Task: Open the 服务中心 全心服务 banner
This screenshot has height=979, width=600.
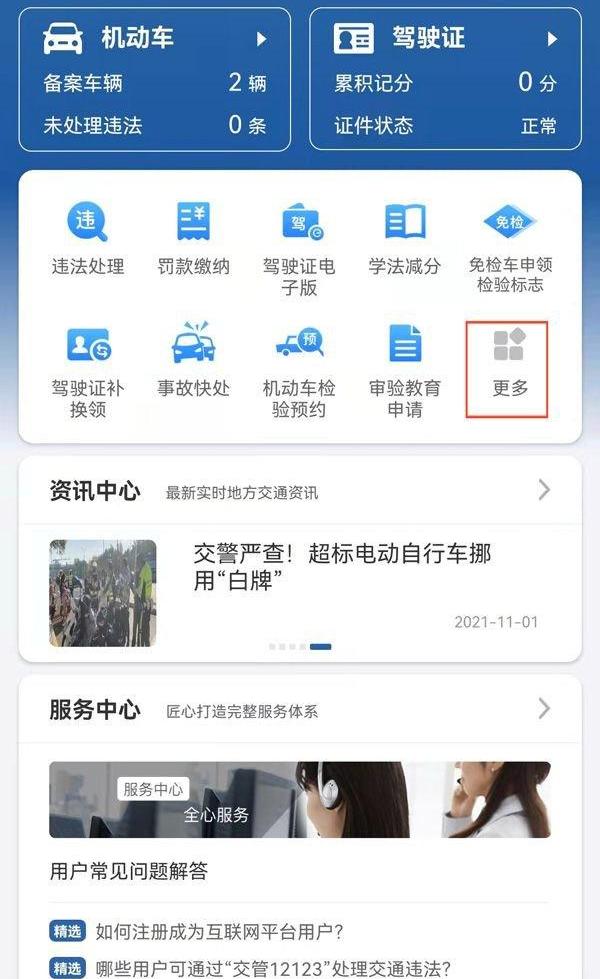Action: tap(299, 799)
